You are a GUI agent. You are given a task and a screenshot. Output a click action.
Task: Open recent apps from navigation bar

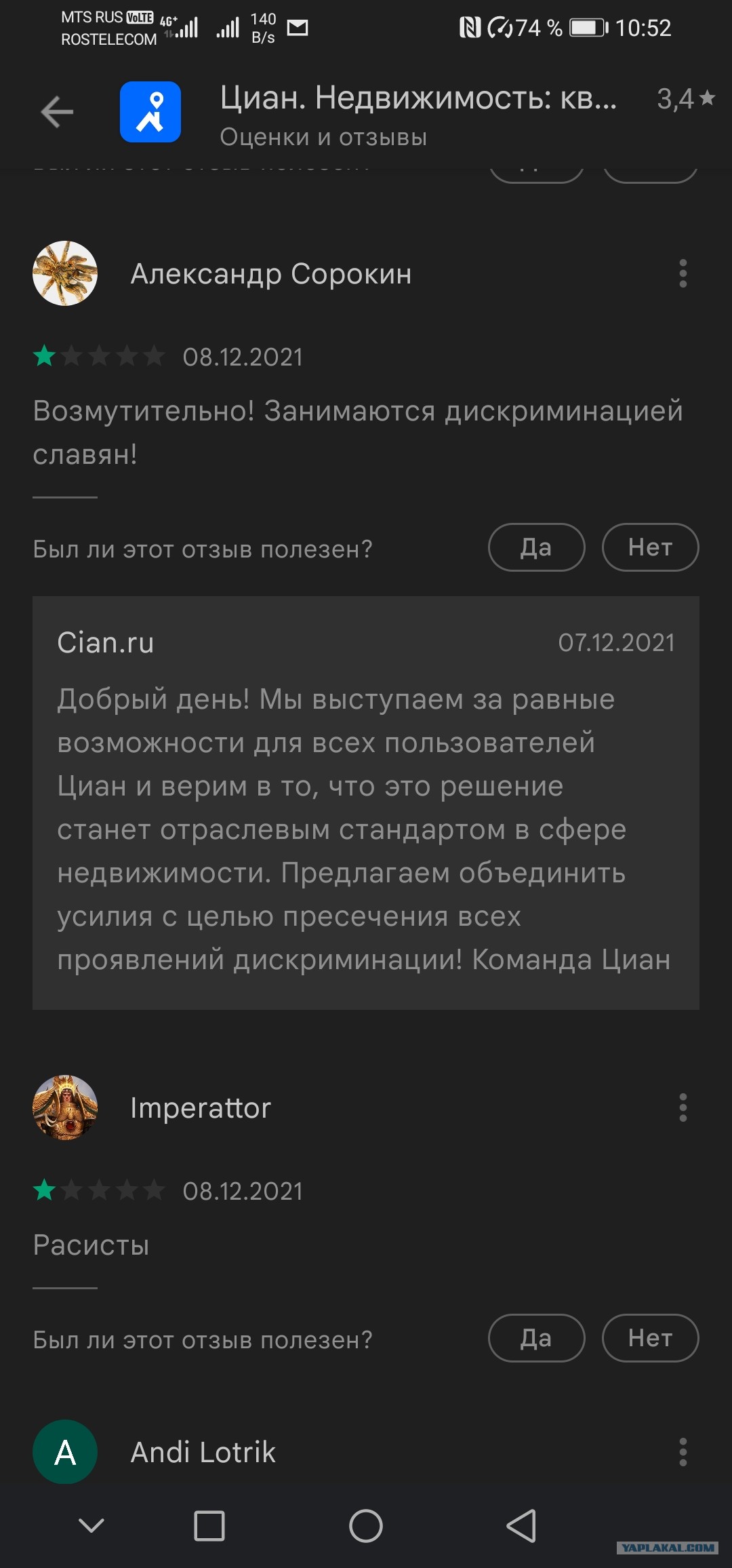(209, 1526)
